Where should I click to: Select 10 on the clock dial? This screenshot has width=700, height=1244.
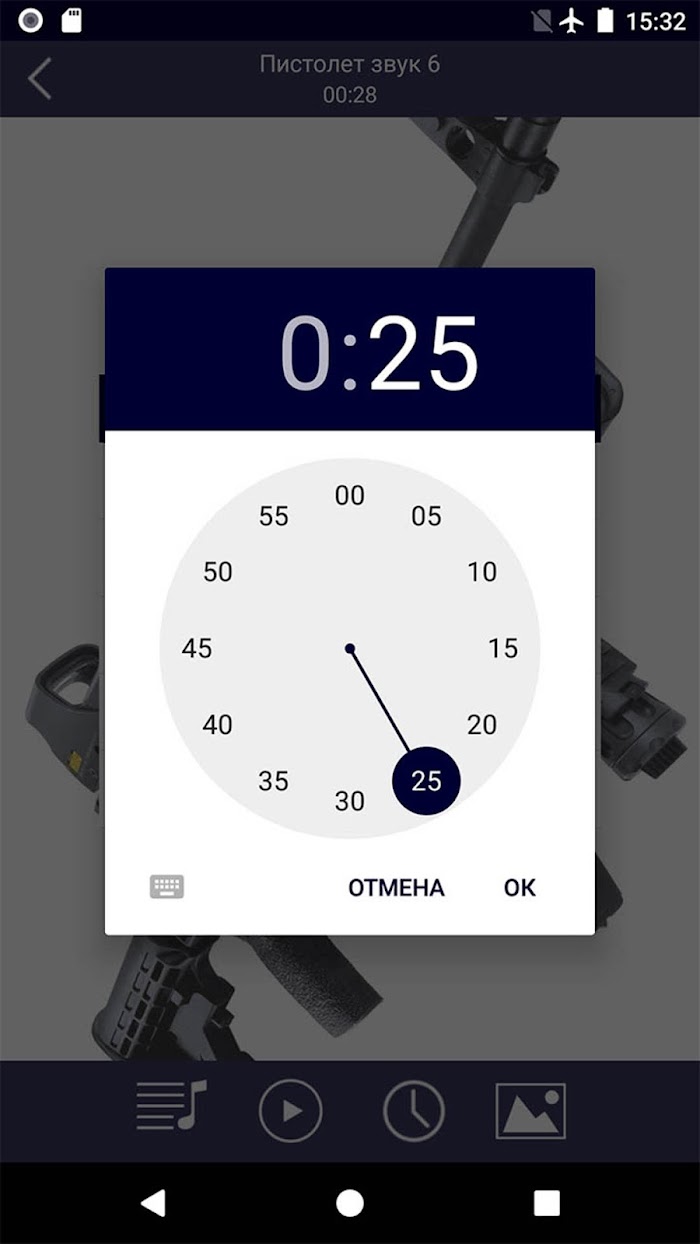[x=482, y=572]
